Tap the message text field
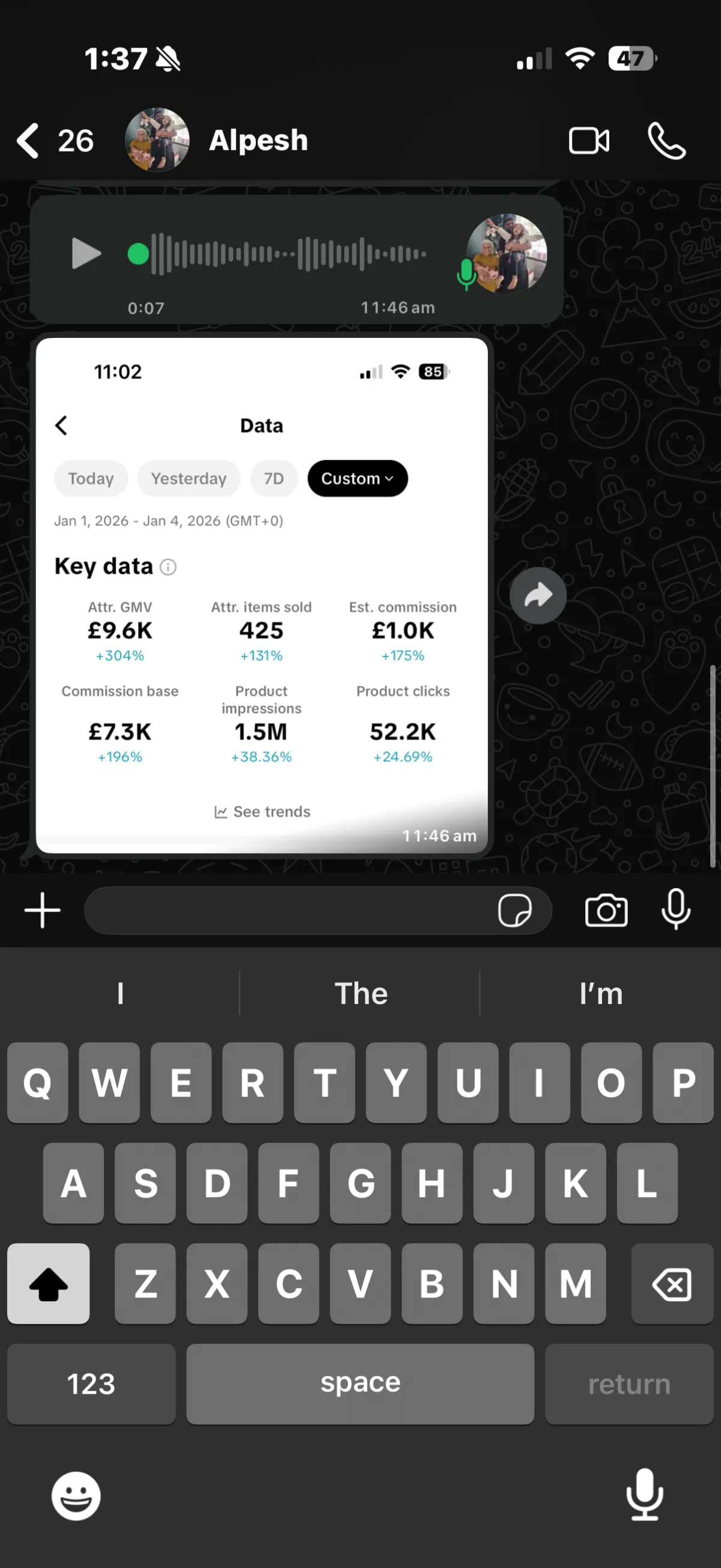The height and width of the screenshot is (1568, 721). [290, 911]
